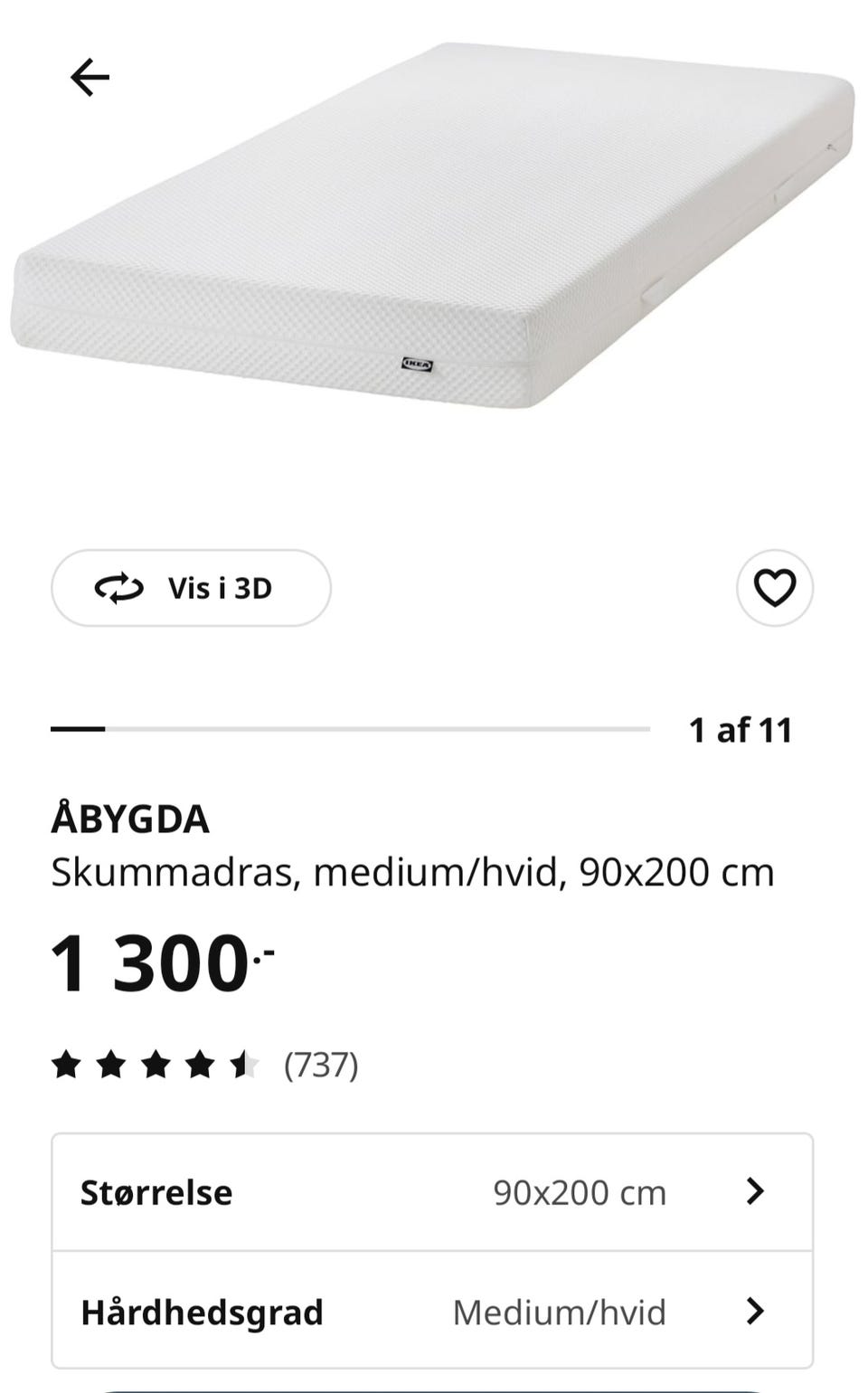Viewport: 868px width, 1393px height.
Task: Open the Størrelse size selector
Action: pyautogui.click(x=432, y=1192)
